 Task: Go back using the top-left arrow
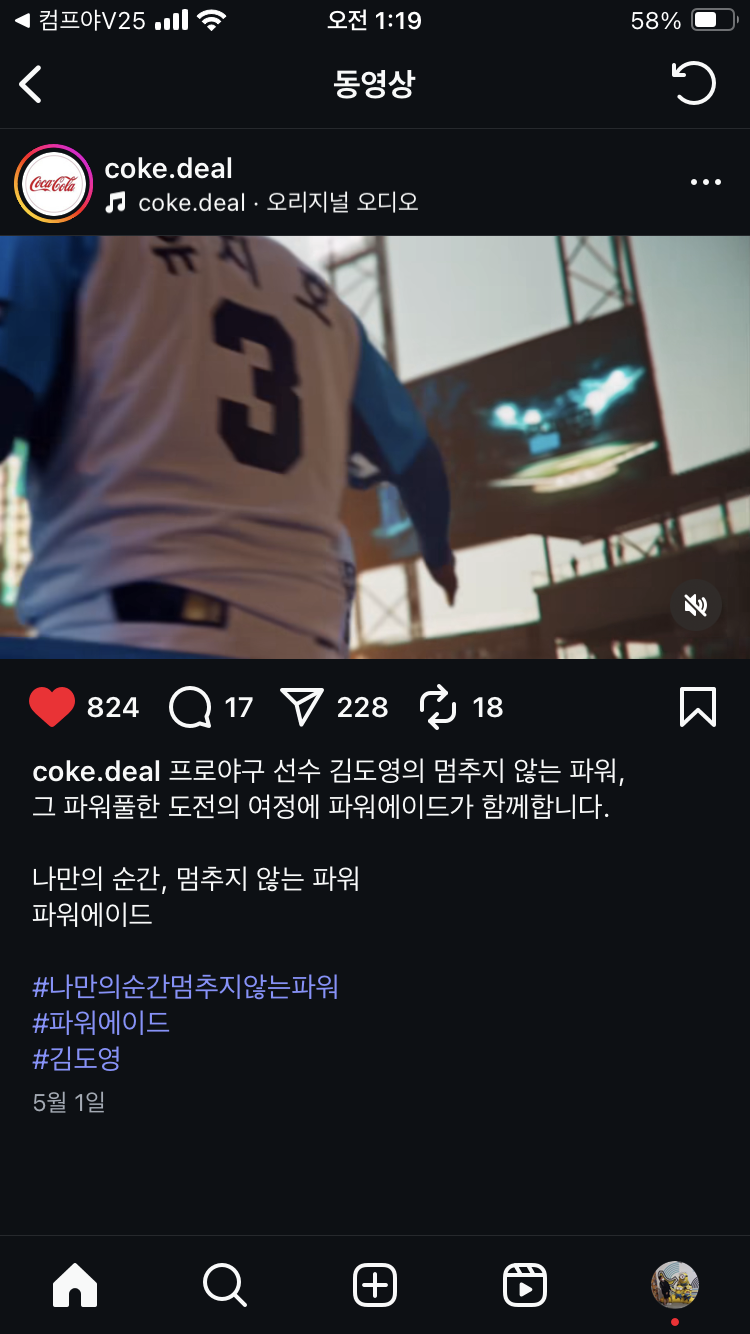31,84
